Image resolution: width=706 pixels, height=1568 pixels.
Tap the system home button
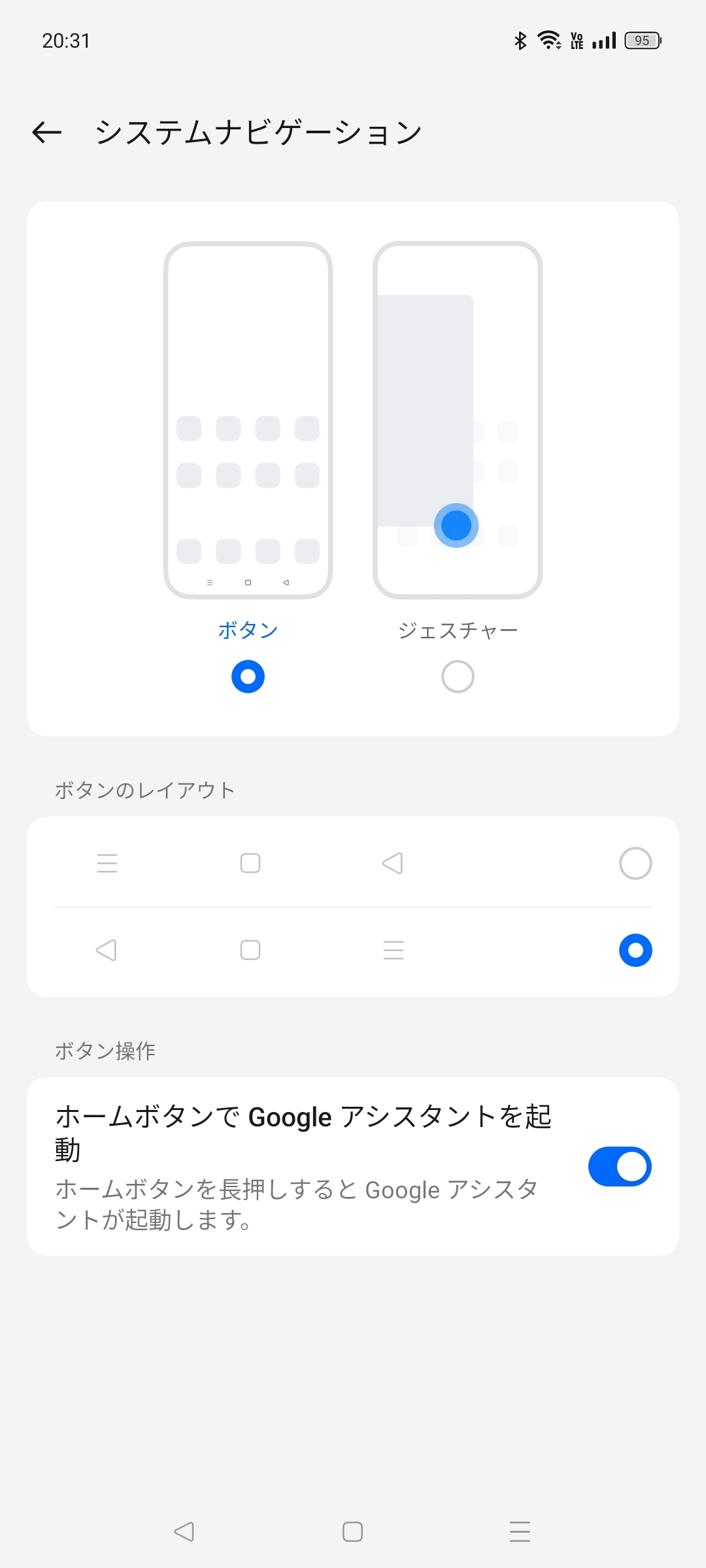click(x=352, y=1531)
